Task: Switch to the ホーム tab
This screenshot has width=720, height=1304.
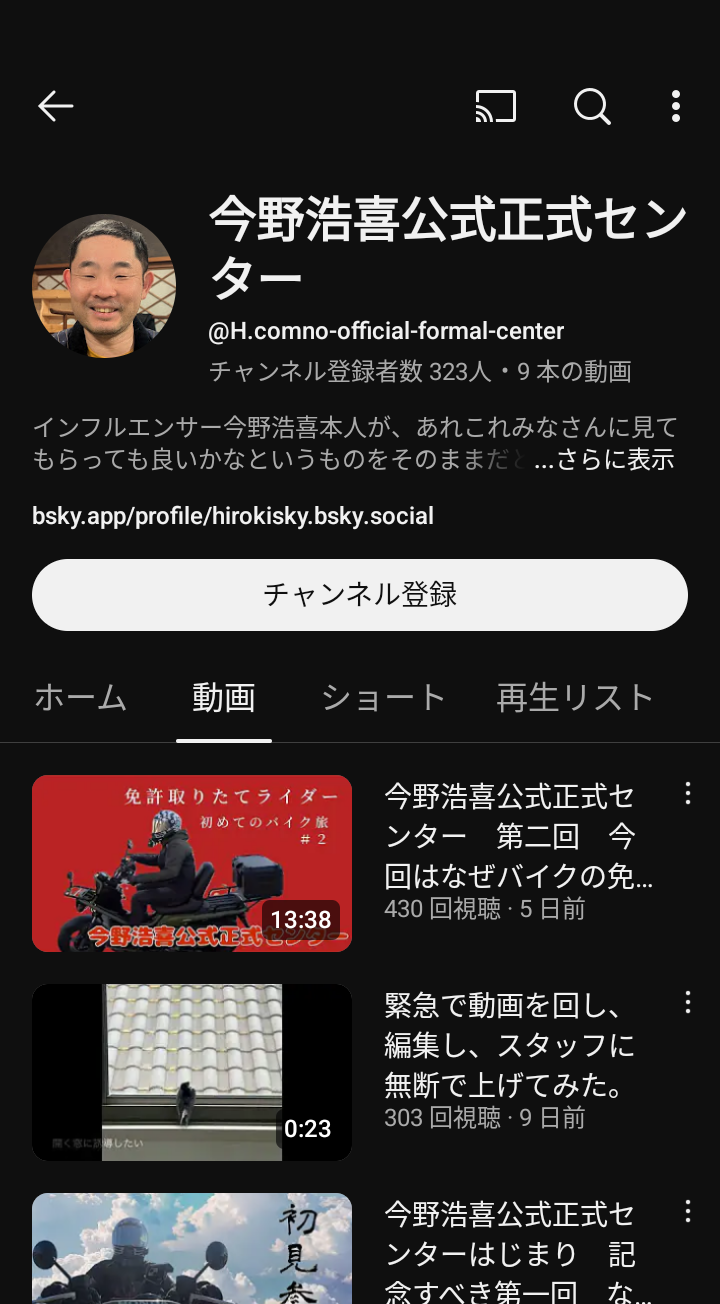Action: (80, 698)
